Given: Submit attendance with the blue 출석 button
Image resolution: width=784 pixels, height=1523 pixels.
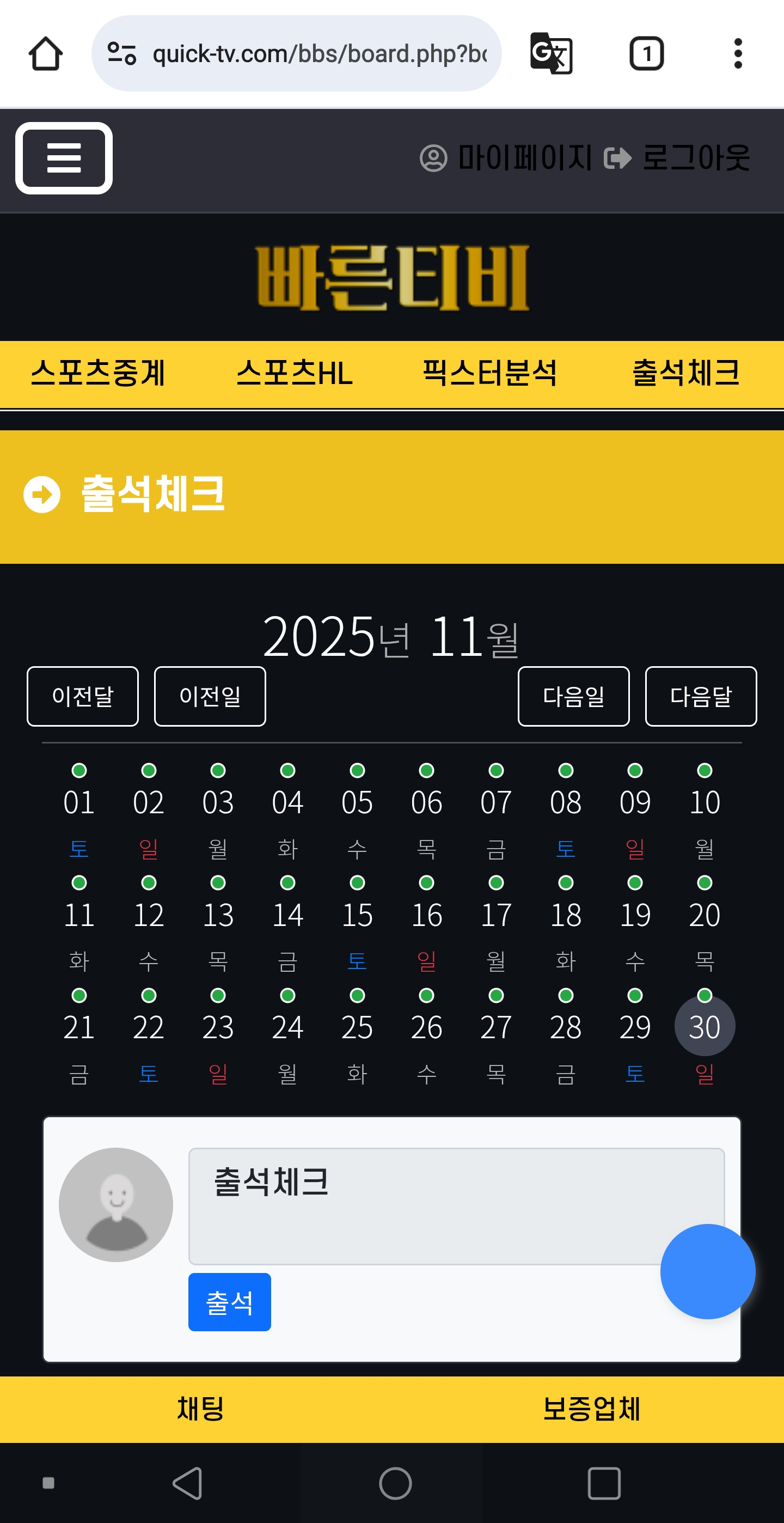Looking at the screenshot, I should click(x=229, y=1302).
